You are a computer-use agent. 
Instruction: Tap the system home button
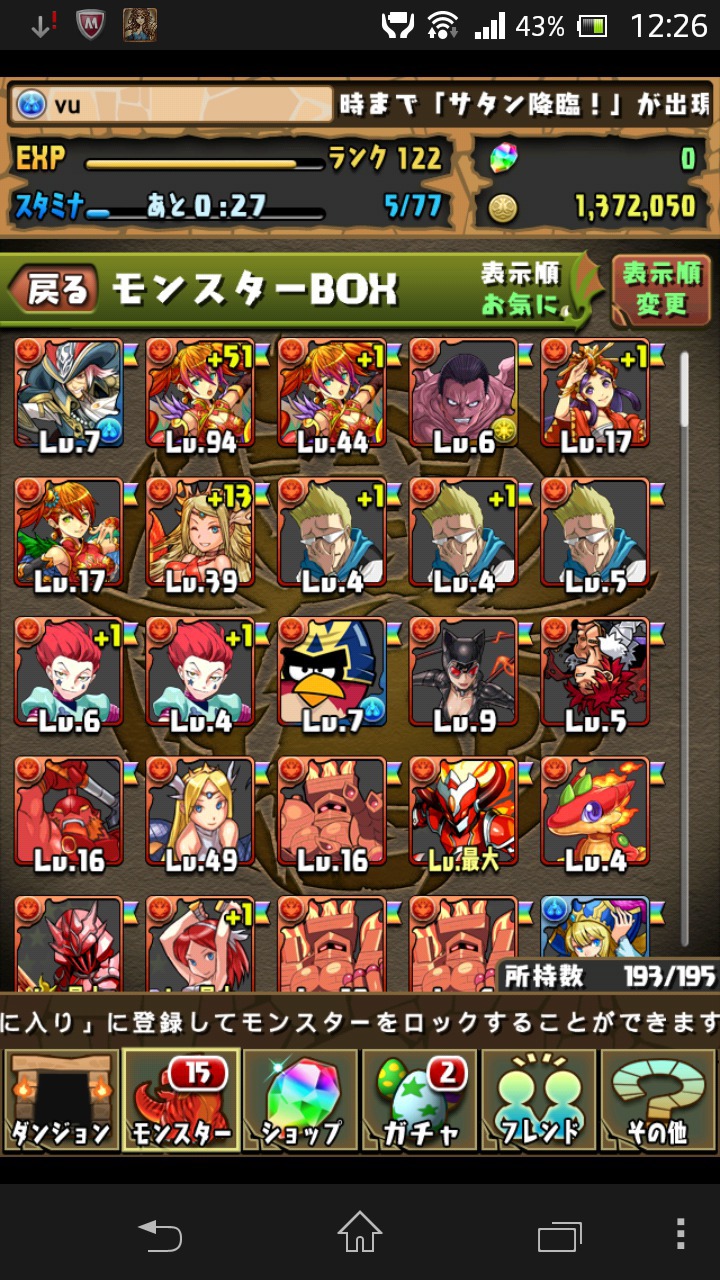click(360, 1233)
